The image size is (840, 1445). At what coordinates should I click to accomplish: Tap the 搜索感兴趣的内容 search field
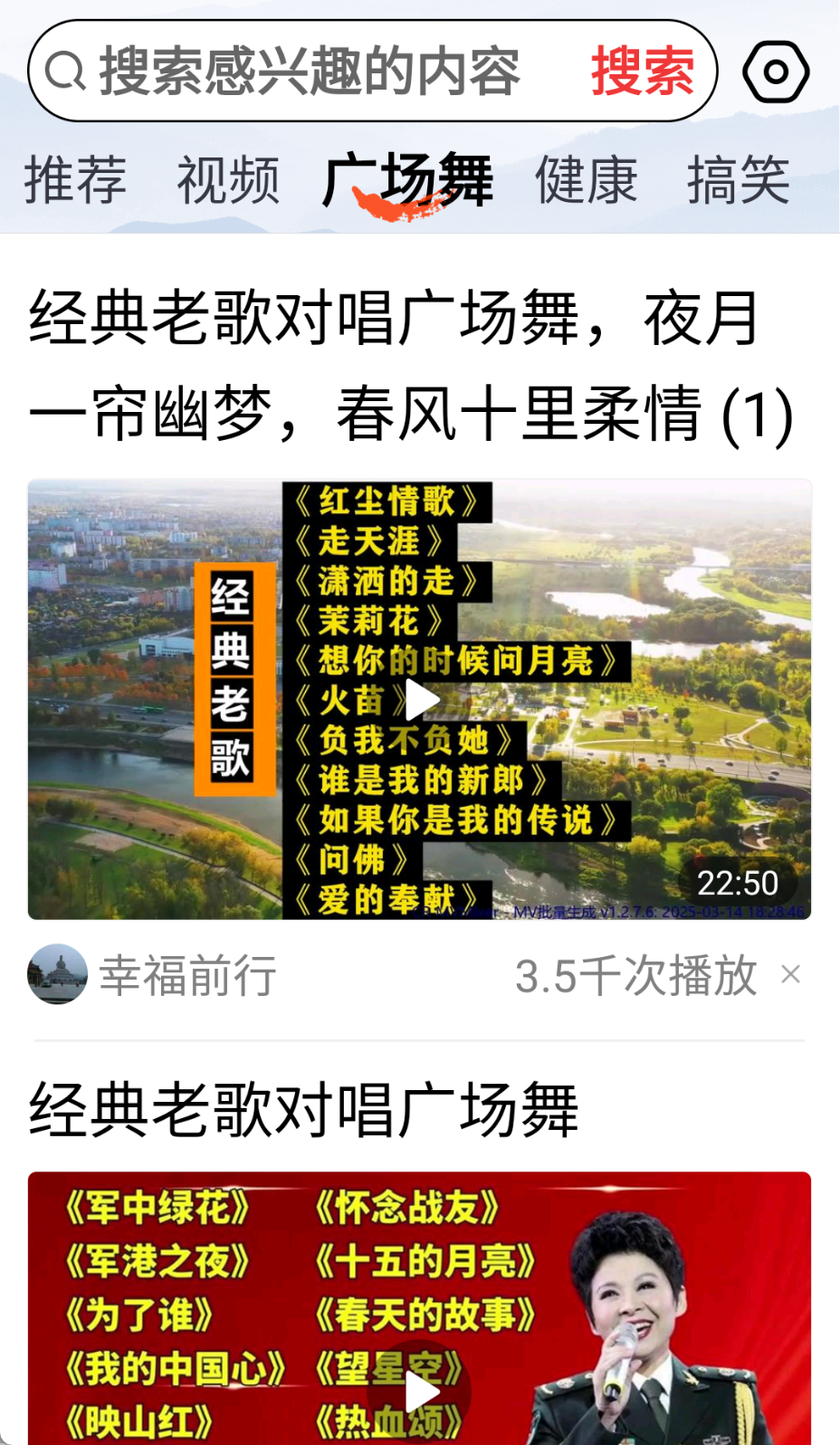[308, 72]
